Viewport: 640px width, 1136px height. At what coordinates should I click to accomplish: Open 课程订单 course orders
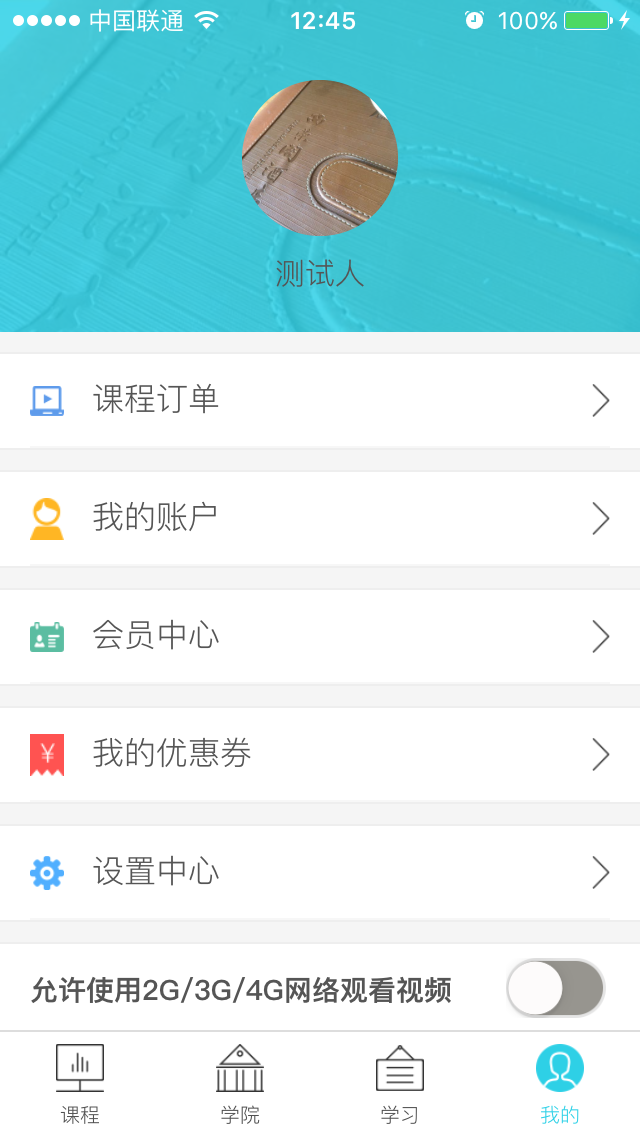coord(320,400)
